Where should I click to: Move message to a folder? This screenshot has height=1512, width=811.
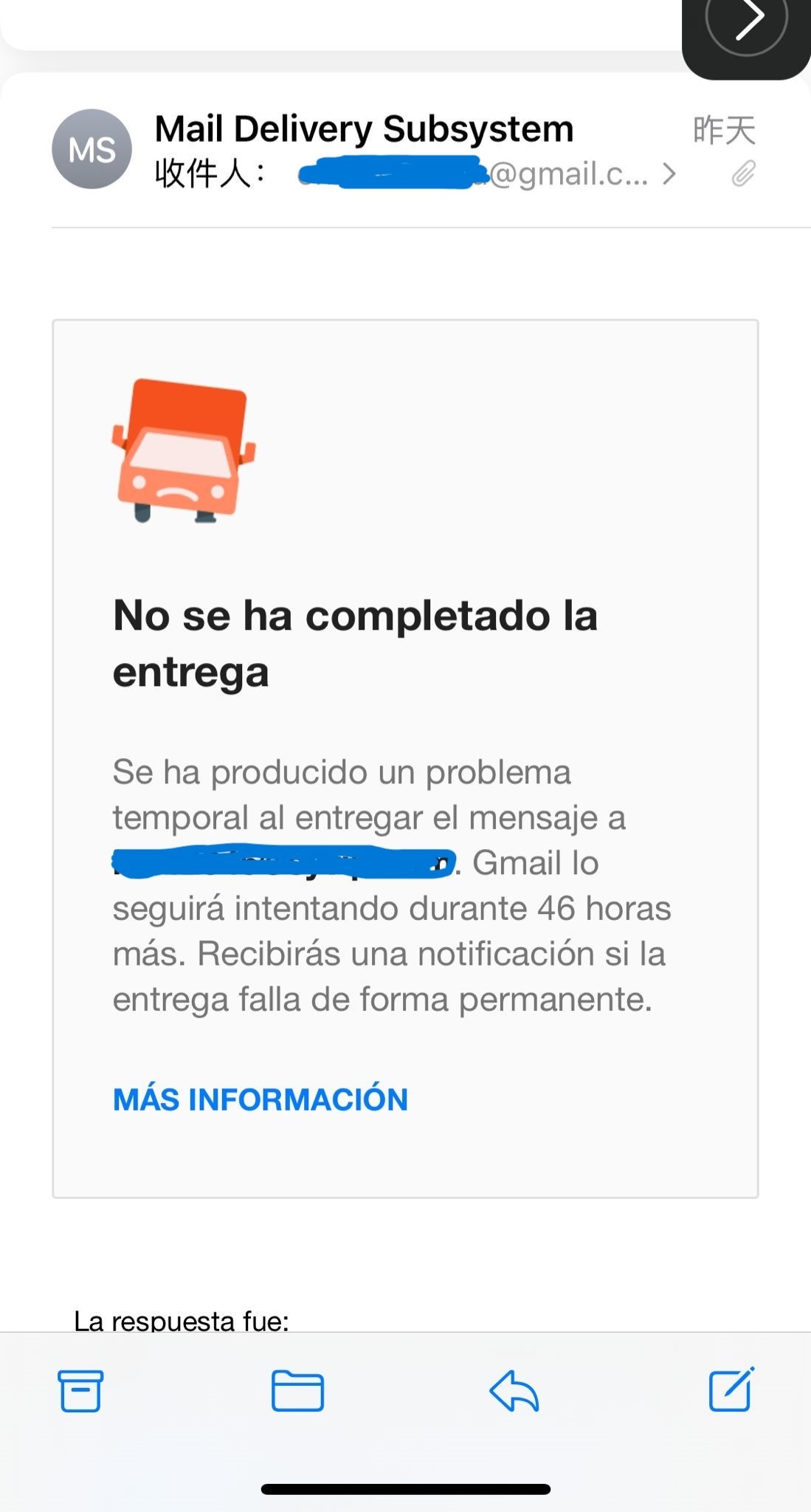point(297,1391)
